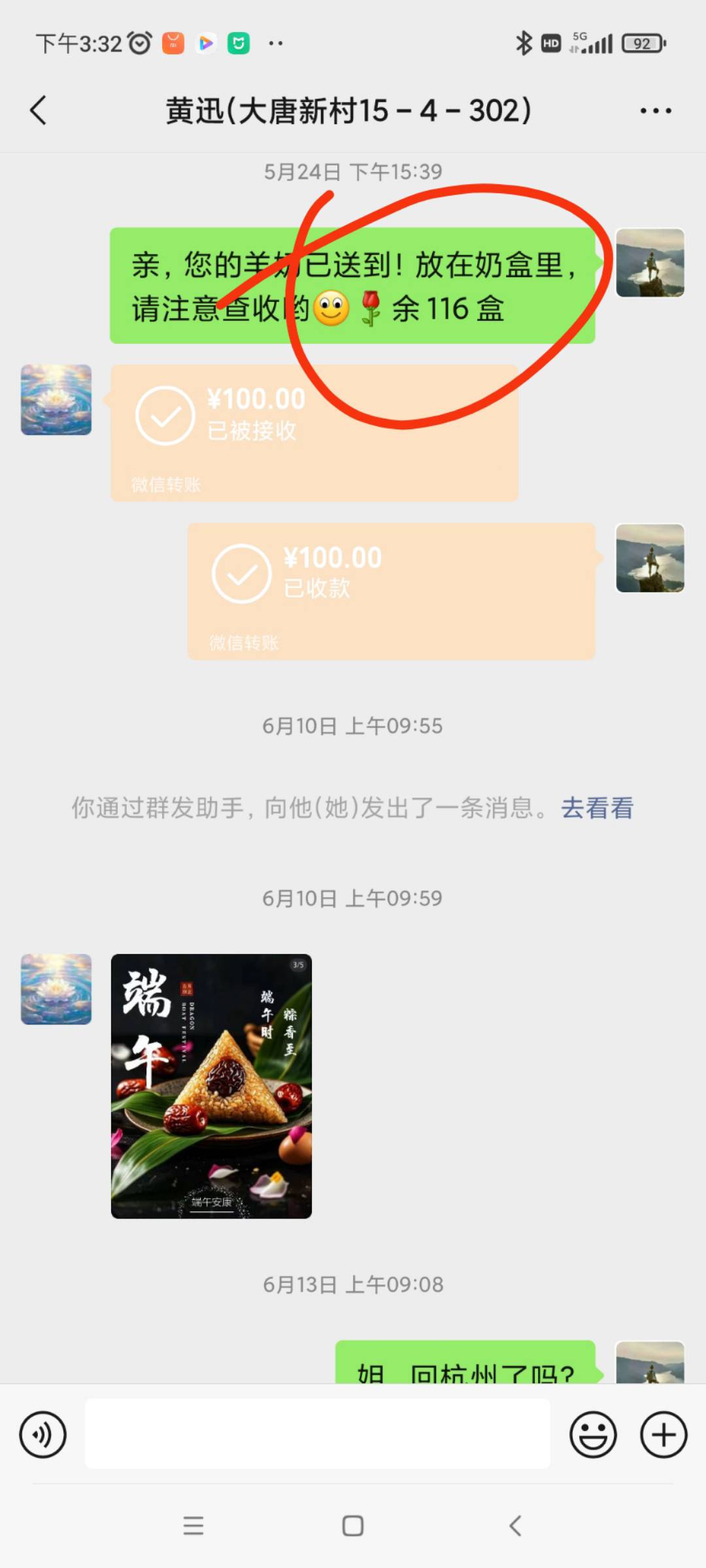Open the received ¥100.00 transfer marked 已被接收
Image resolution: width=706 pixels, height=1568 pixels.
coord(314,433)
